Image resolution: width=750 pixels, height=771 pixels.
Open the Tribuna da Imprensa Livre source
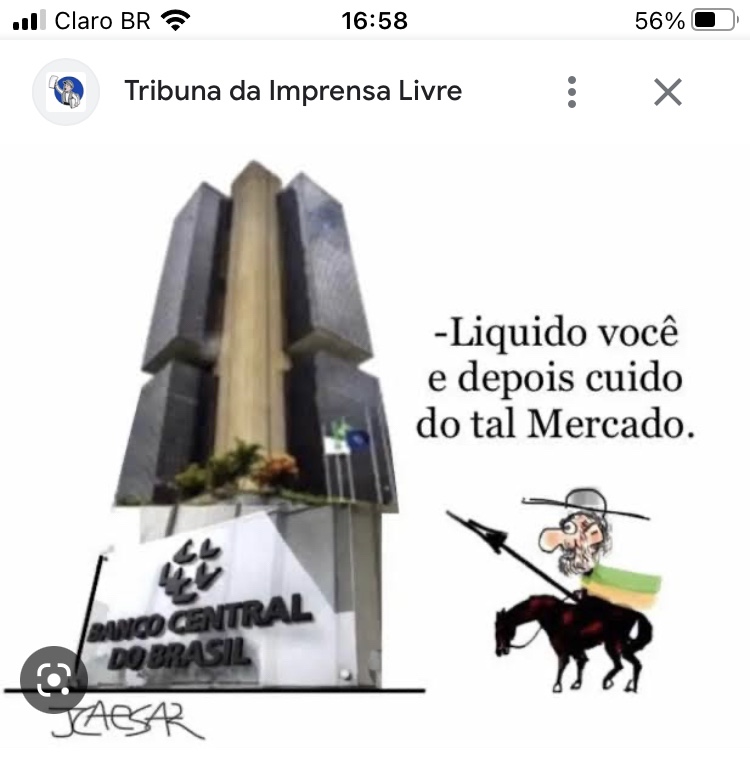click(x=292, y=92)
